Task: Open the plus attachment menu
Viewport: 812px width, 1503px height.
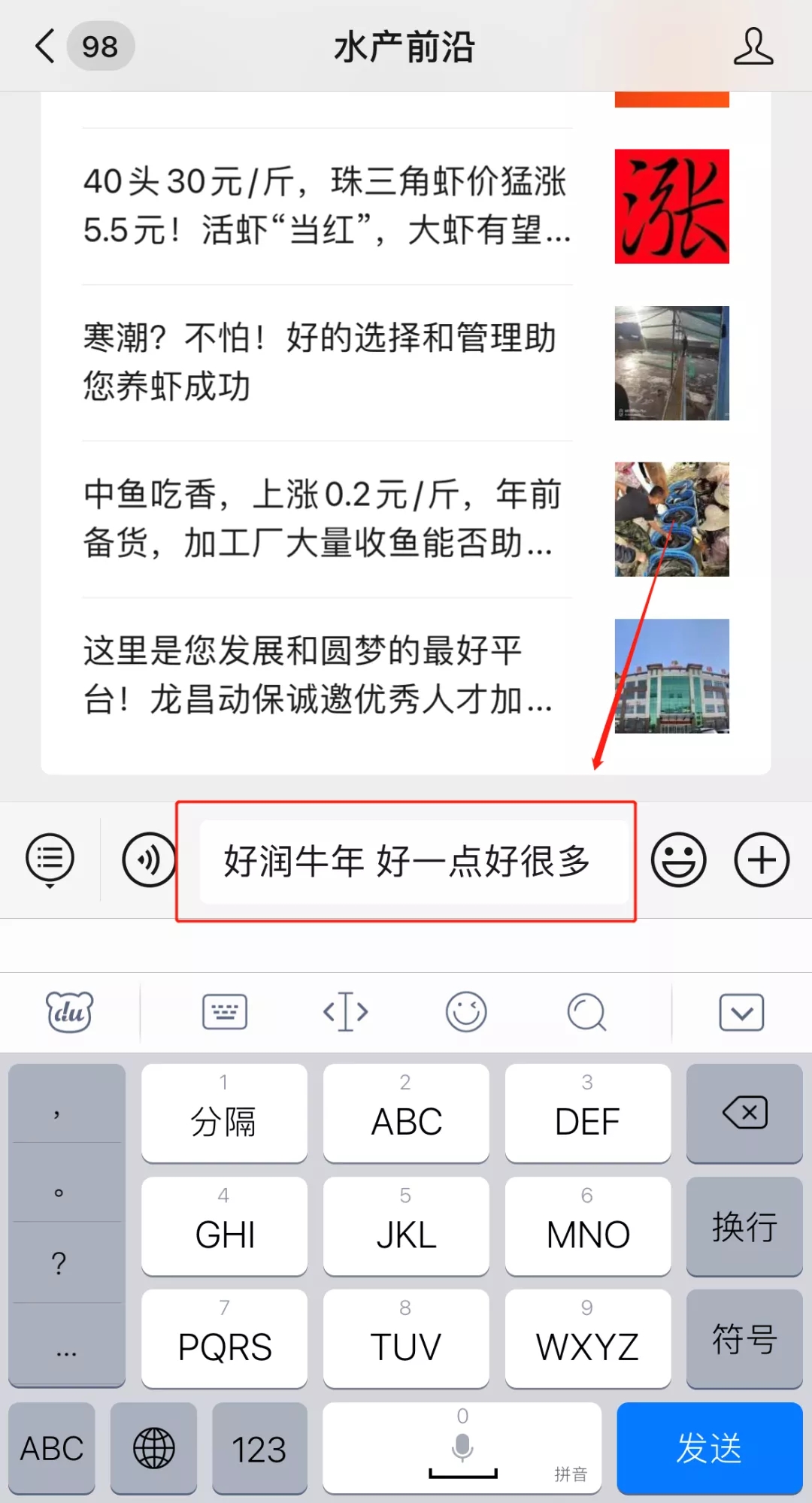Action: 761,859
